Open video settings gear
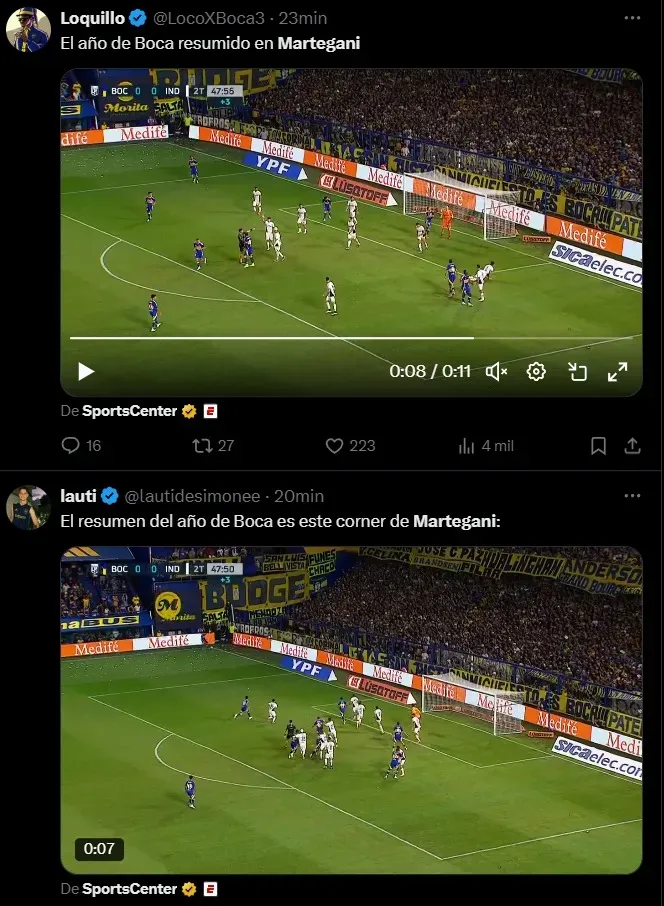 point(536,372)
